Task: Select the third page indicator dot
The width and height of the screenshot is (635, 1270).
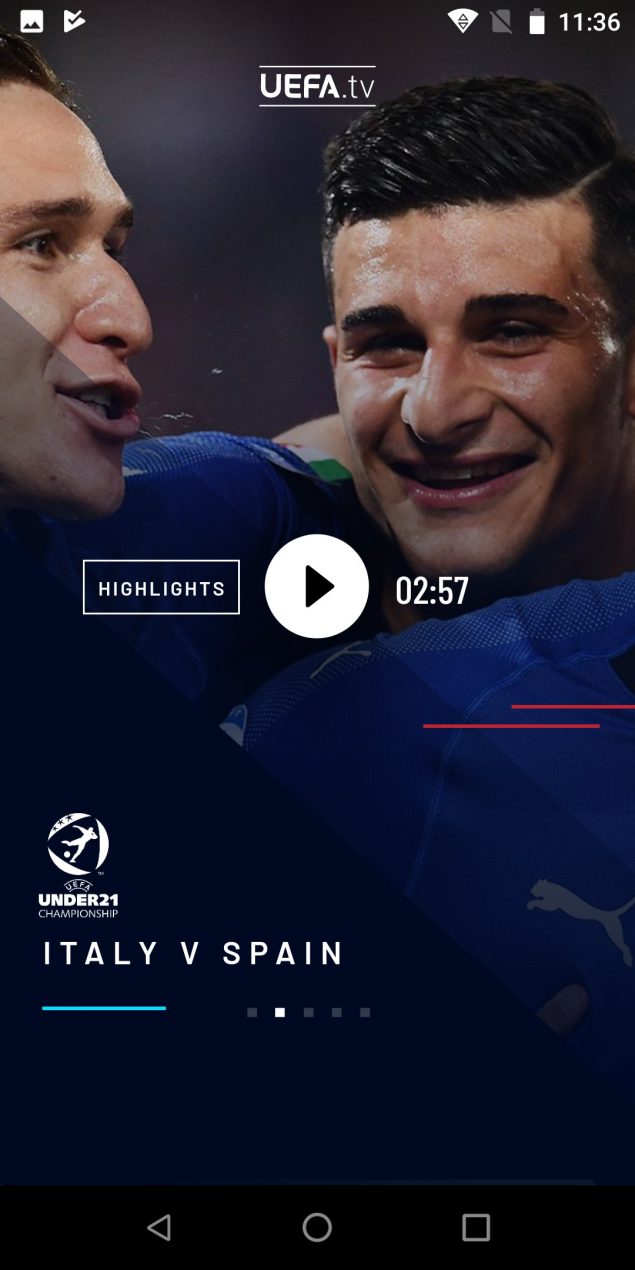Action: 308,1012
